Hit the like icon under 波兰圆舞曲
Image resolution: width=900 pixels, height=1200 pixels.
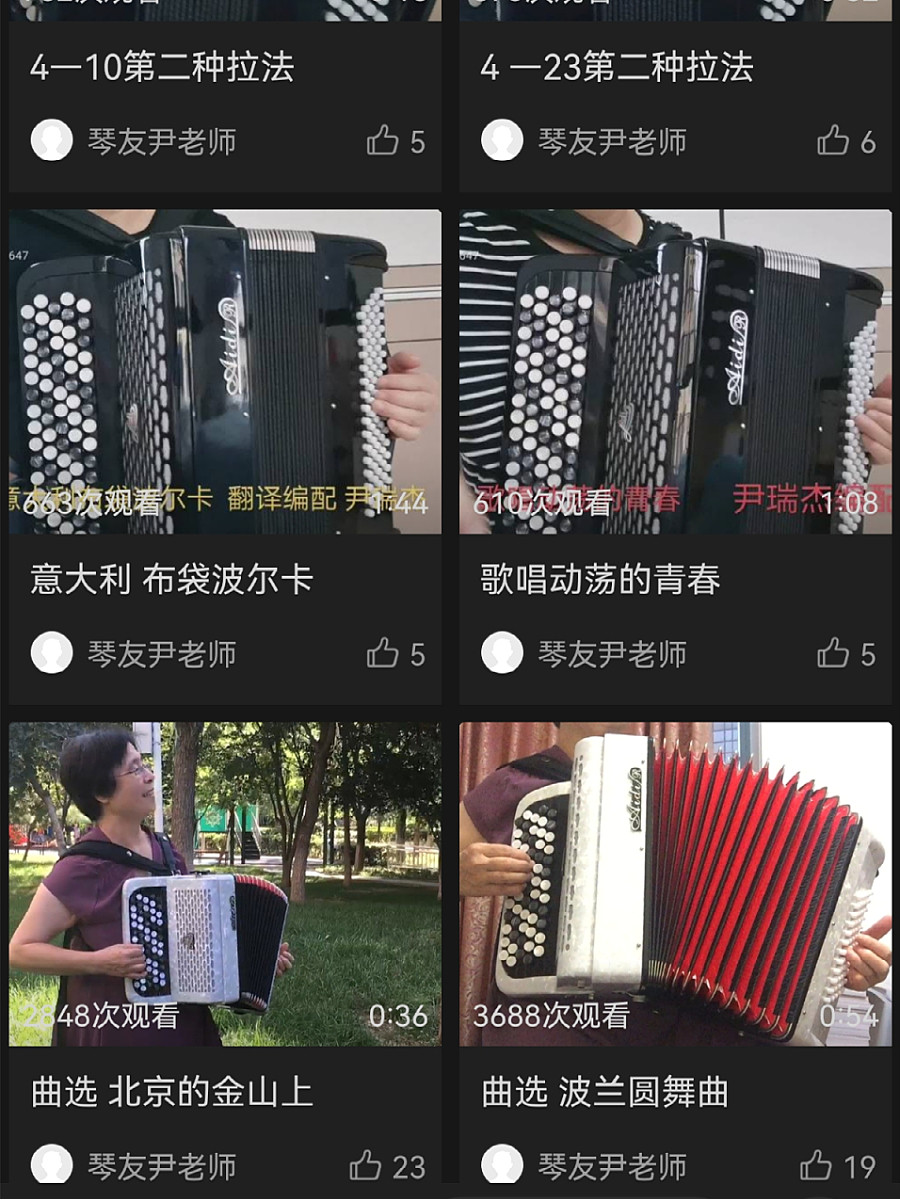point(816,1165)
